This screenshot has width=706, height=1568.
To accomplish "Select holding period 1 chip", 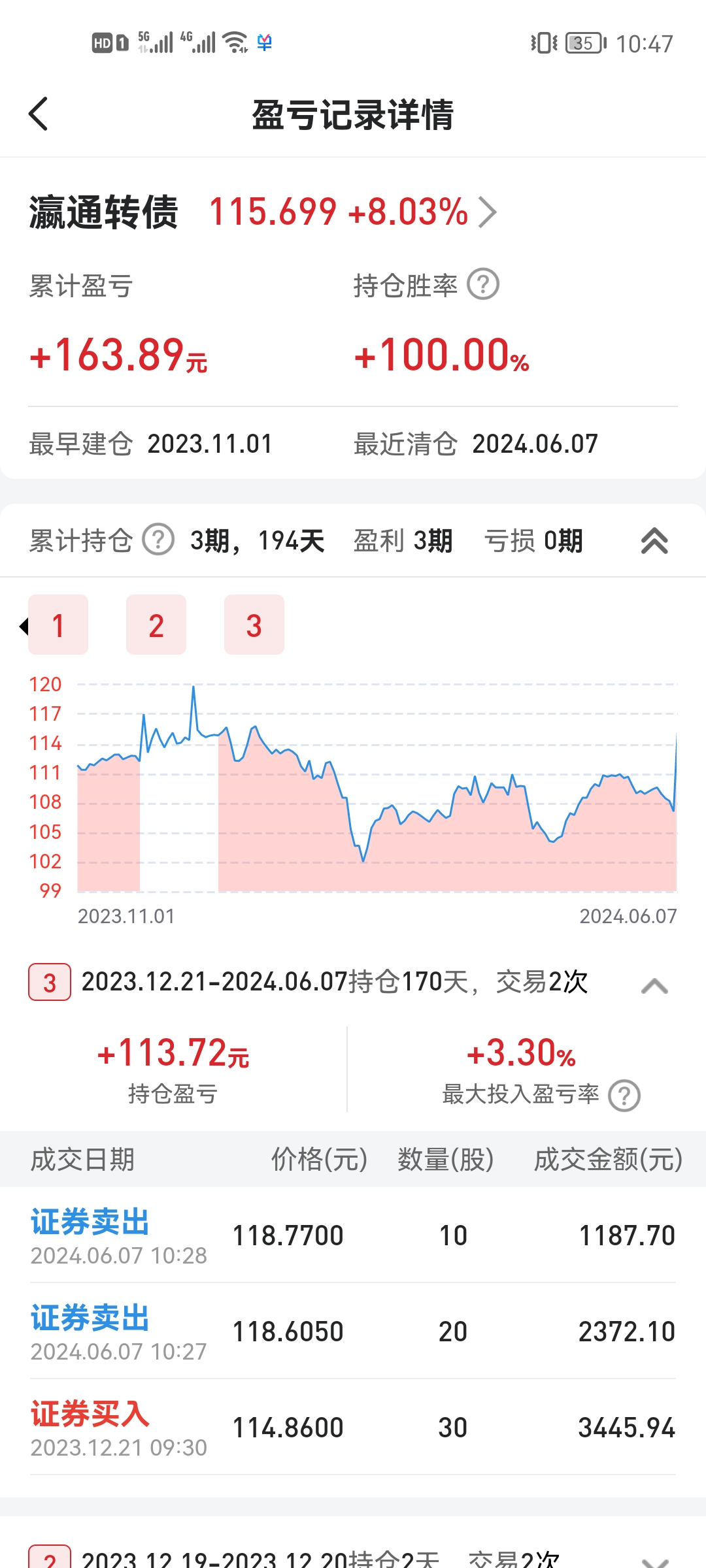I will tap(58, 625).
